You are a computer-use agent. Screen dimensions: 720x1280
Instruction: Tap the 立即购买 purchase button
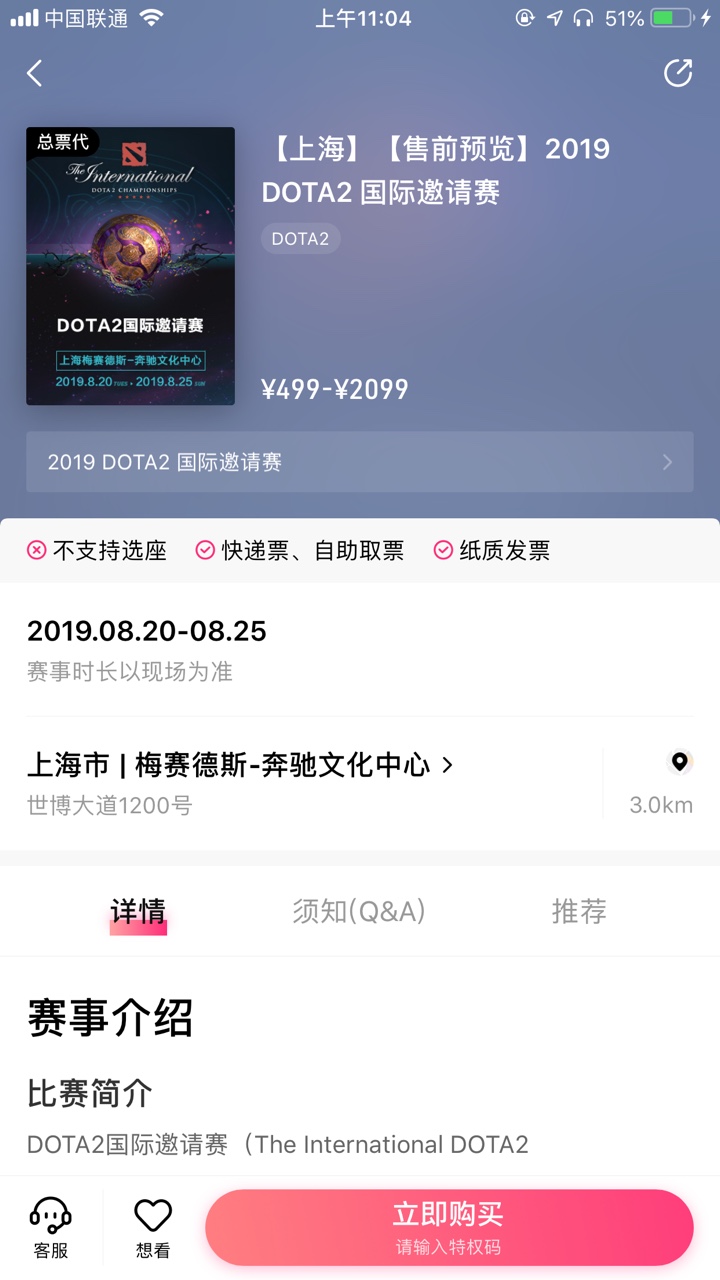(x=448, y=1226)
